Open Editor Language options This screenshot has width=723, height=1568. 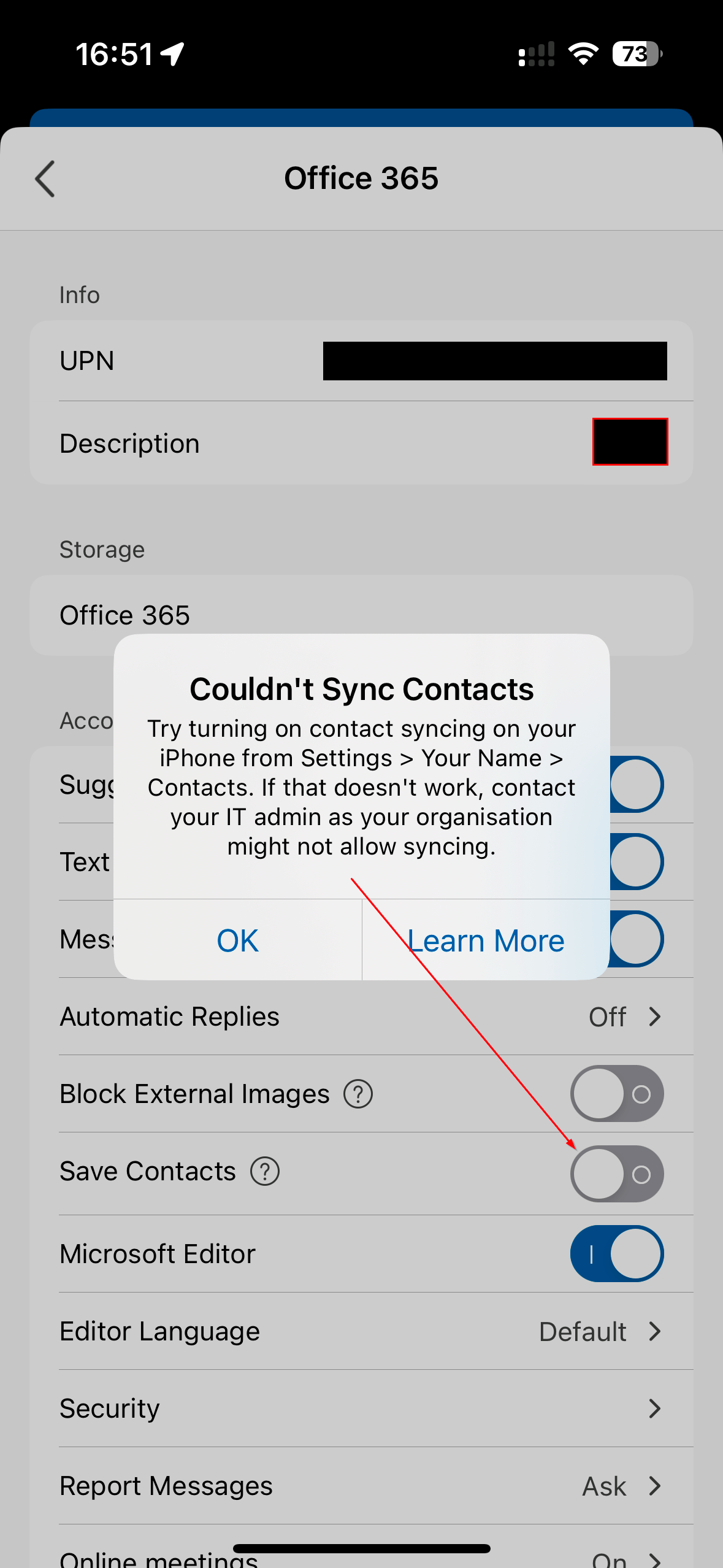pyautogui.click(x=361, y=1331)
